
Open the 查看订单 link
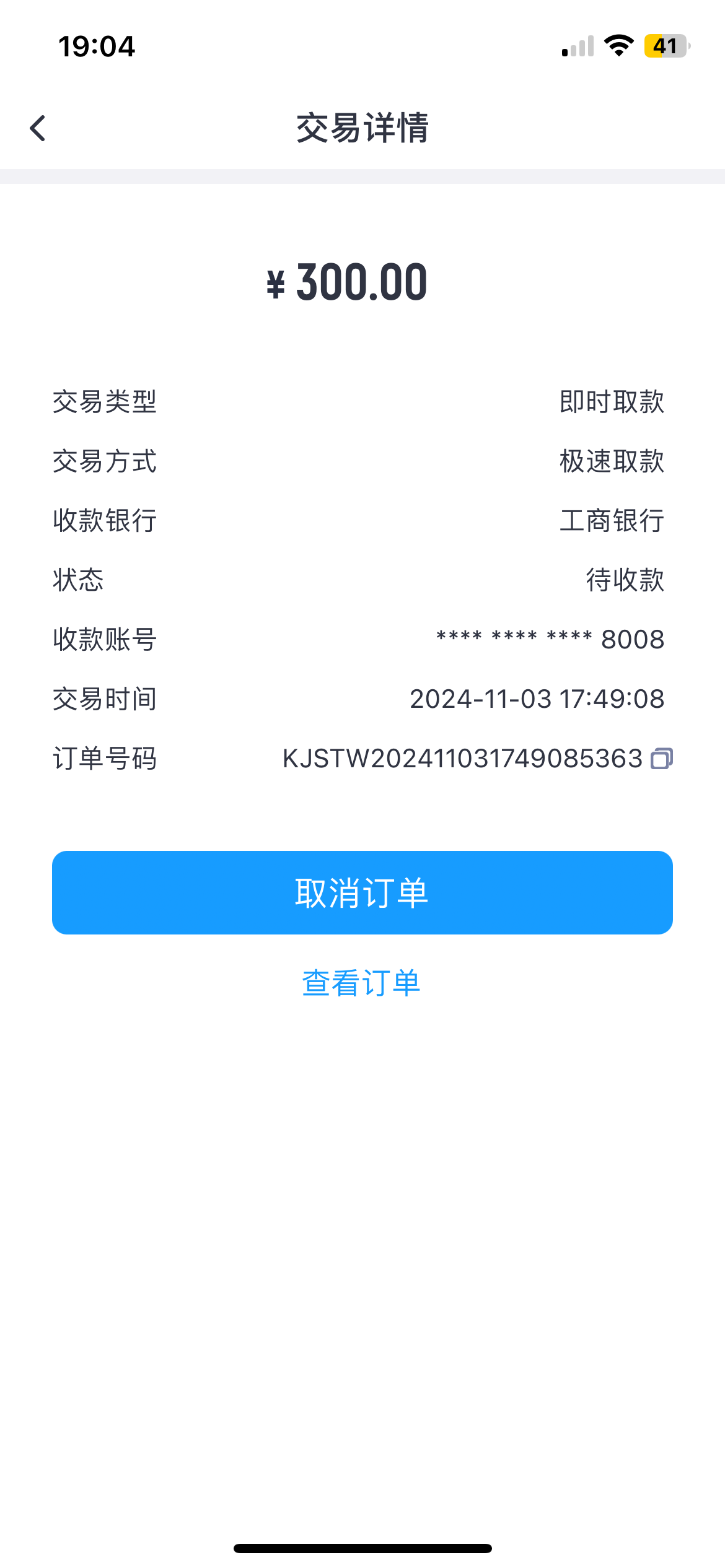click(x=361, y=983)
